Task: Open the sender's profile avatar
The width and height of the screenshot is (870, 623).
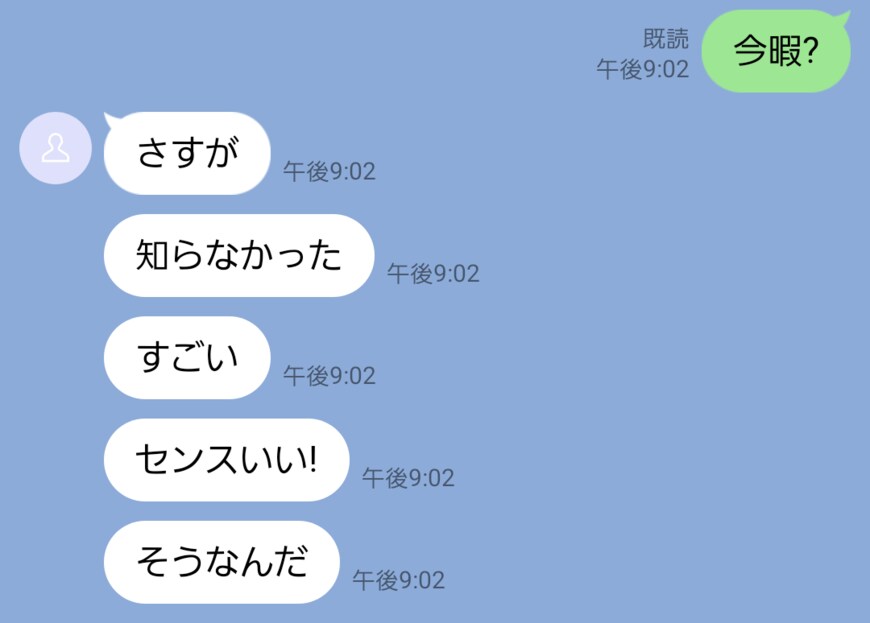Action: coord(55,148)
